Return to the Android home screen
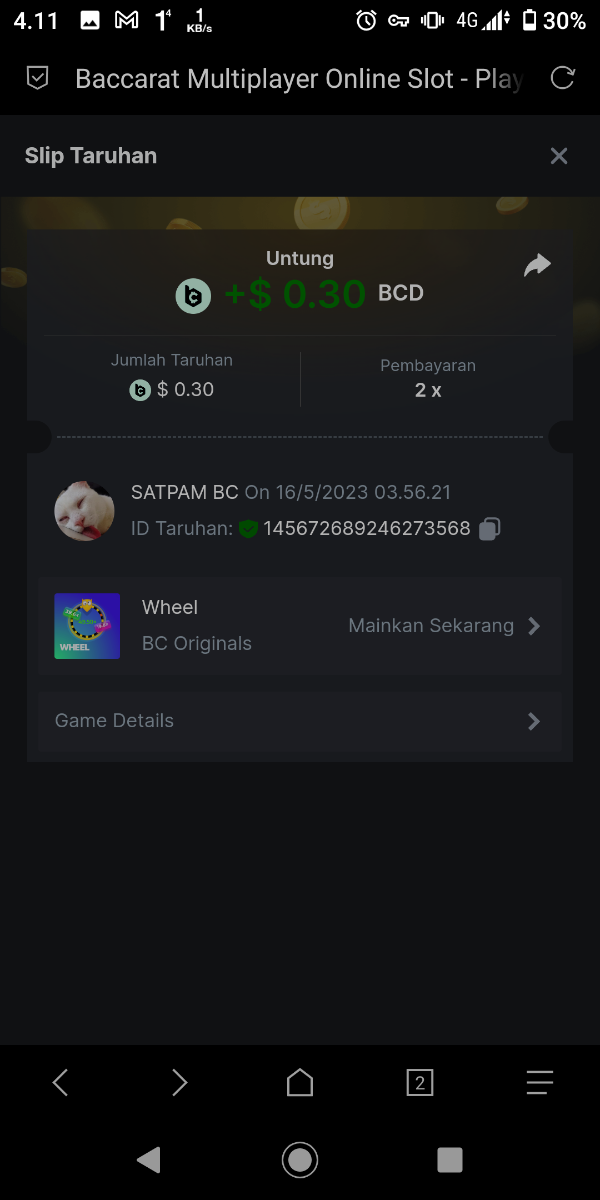This screenshot has width=600, height=1200. click(x=300, y=1160)
